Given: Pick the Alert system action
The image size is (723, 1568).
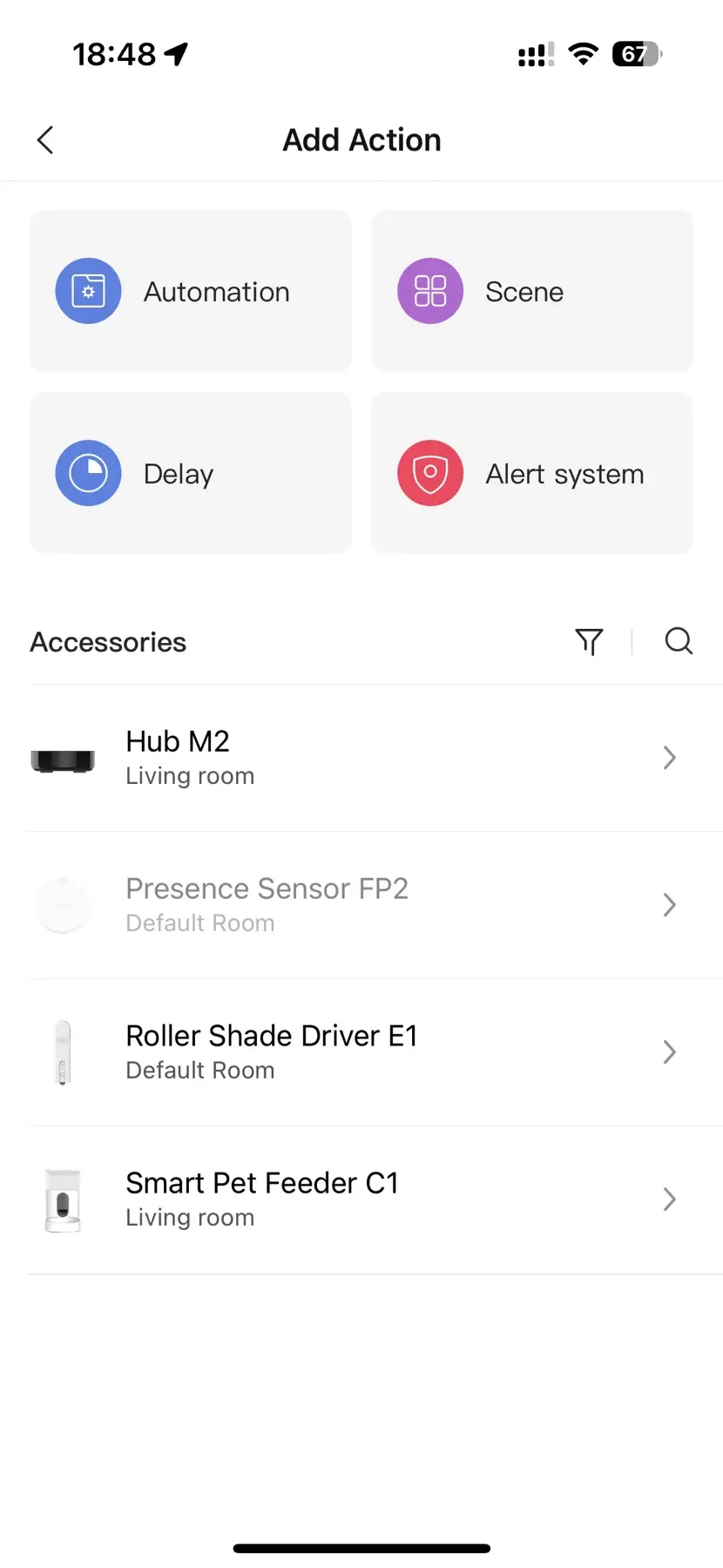Looking at the screenshot, I should [x=531, y=474].
